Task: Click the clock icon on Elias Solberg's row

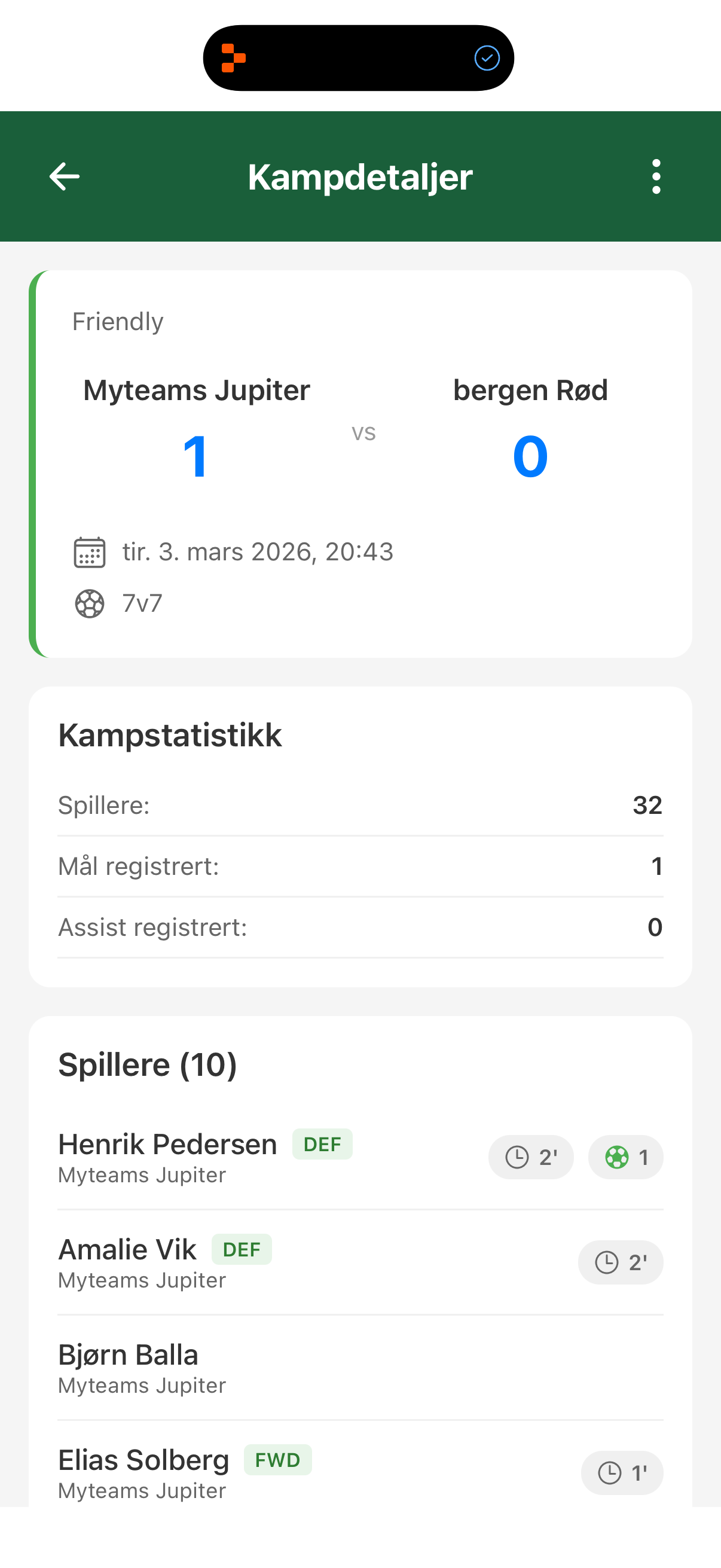Action: pyautogui.click(x=610, y=1473)
